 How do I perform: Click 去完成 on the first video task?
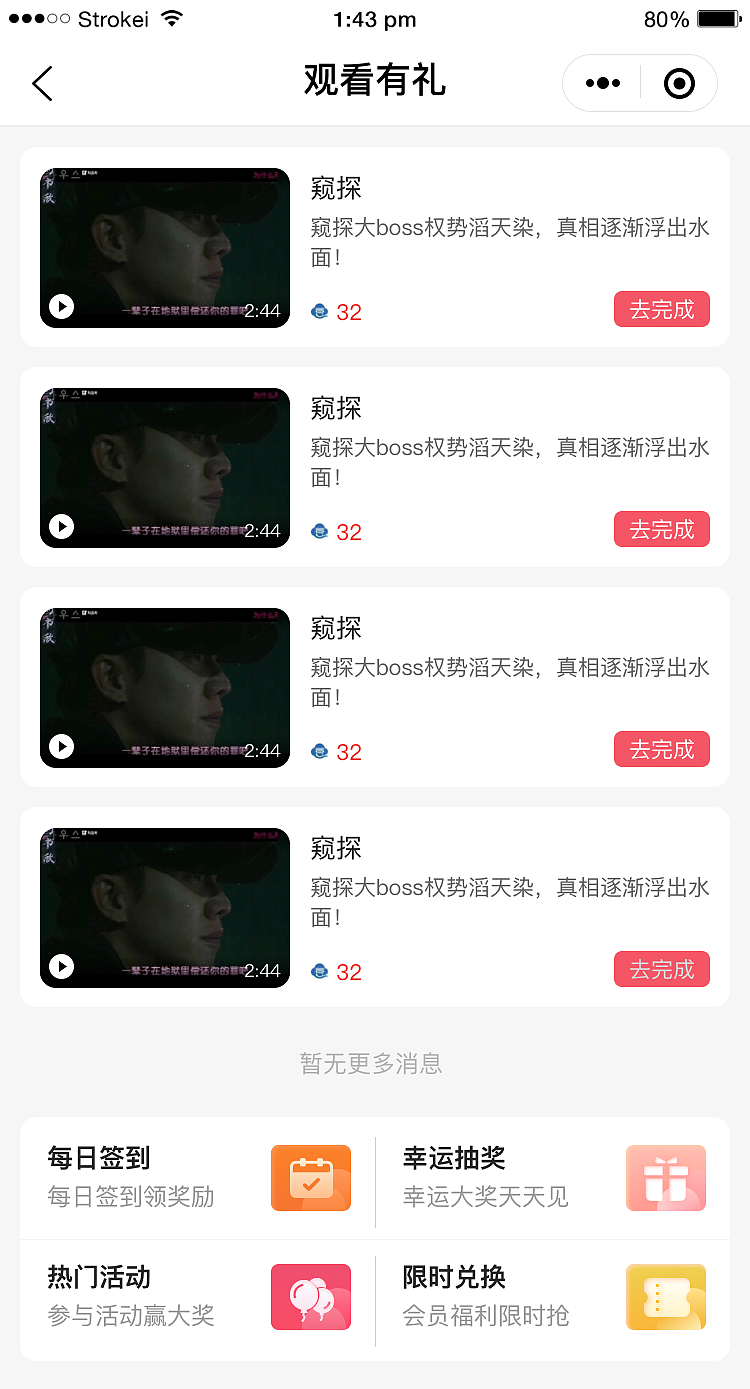pos(661,309)
